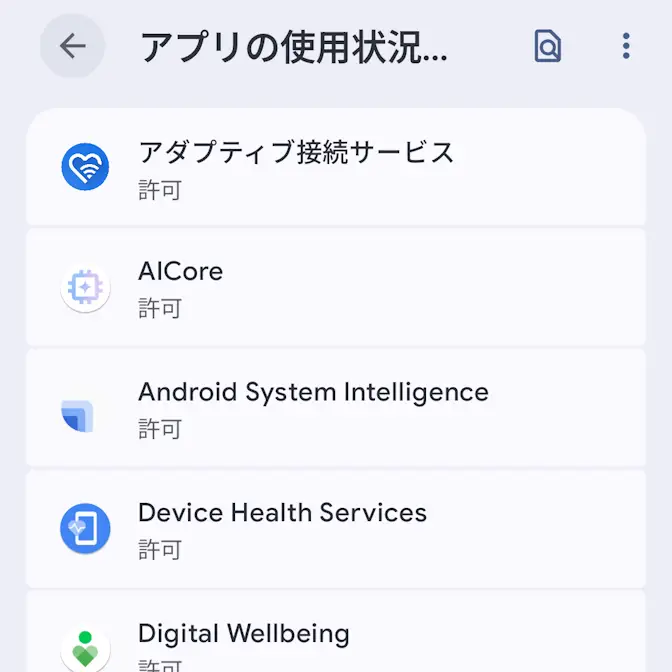Screen dimensions: 672x672
Task: Go back using the arrow button
Action: [72, 46]
